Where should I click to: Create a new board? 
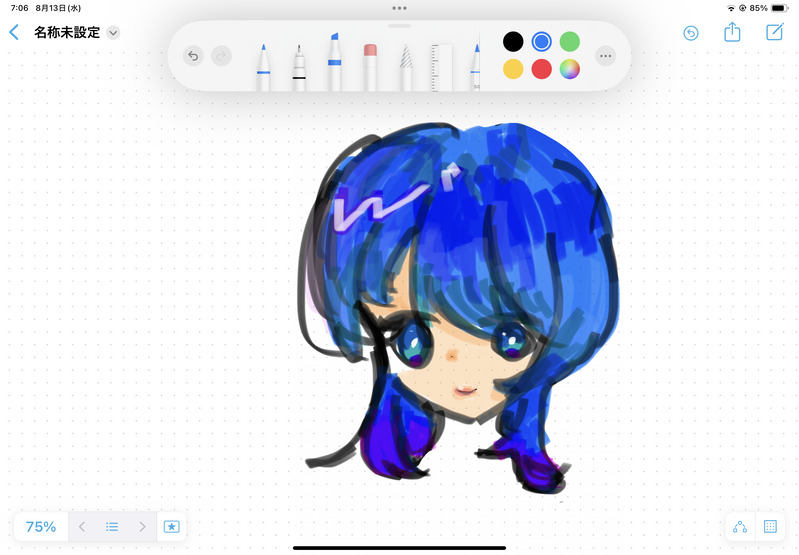774,32
